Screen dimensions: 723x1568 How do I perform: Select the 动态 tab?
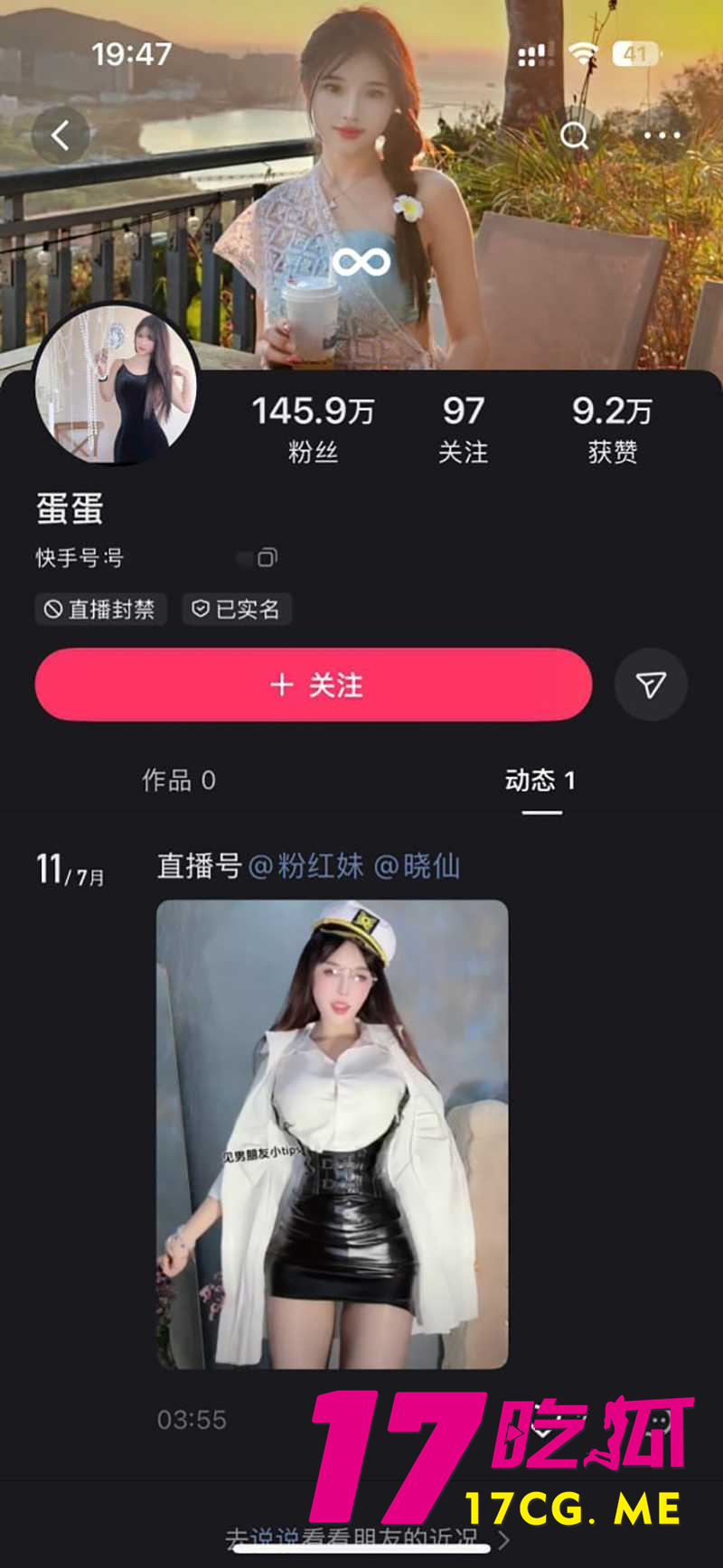(x=540, y=780)
